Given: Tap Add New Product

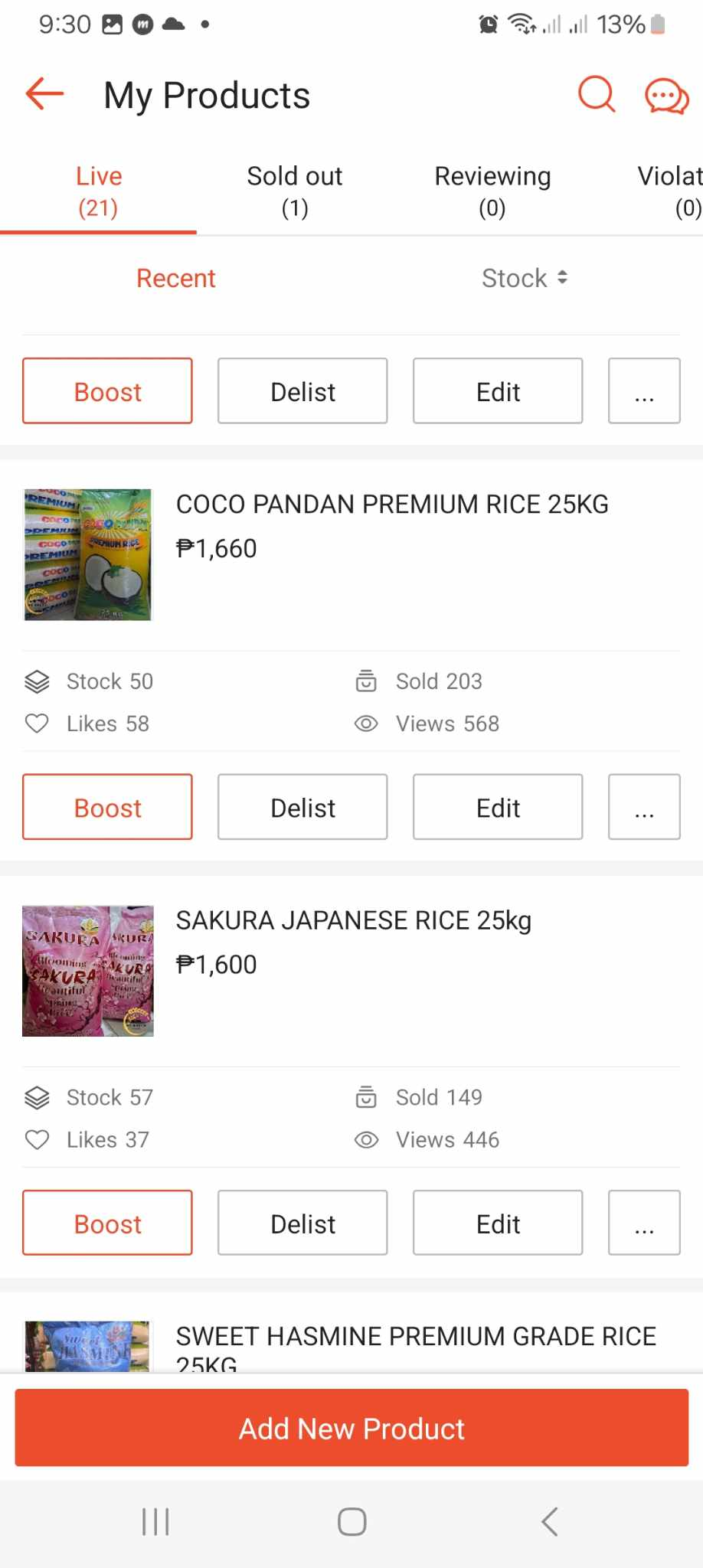Looking at the screenshot, I should (x=351, y=1428).
